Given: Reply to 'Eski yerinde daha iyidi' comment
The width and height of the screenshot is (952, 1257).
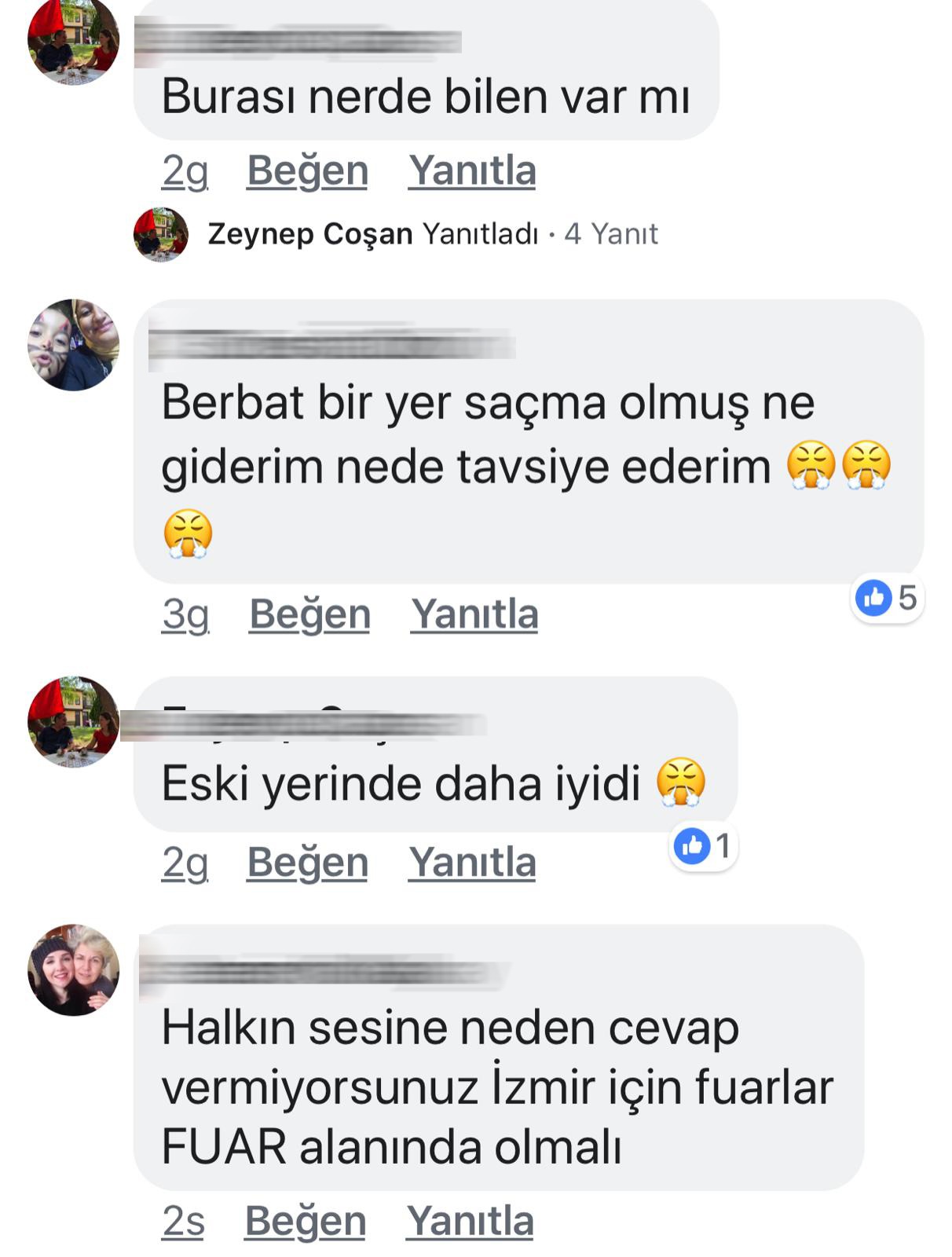Looking at the screenshot, I should tap(471, 863).
